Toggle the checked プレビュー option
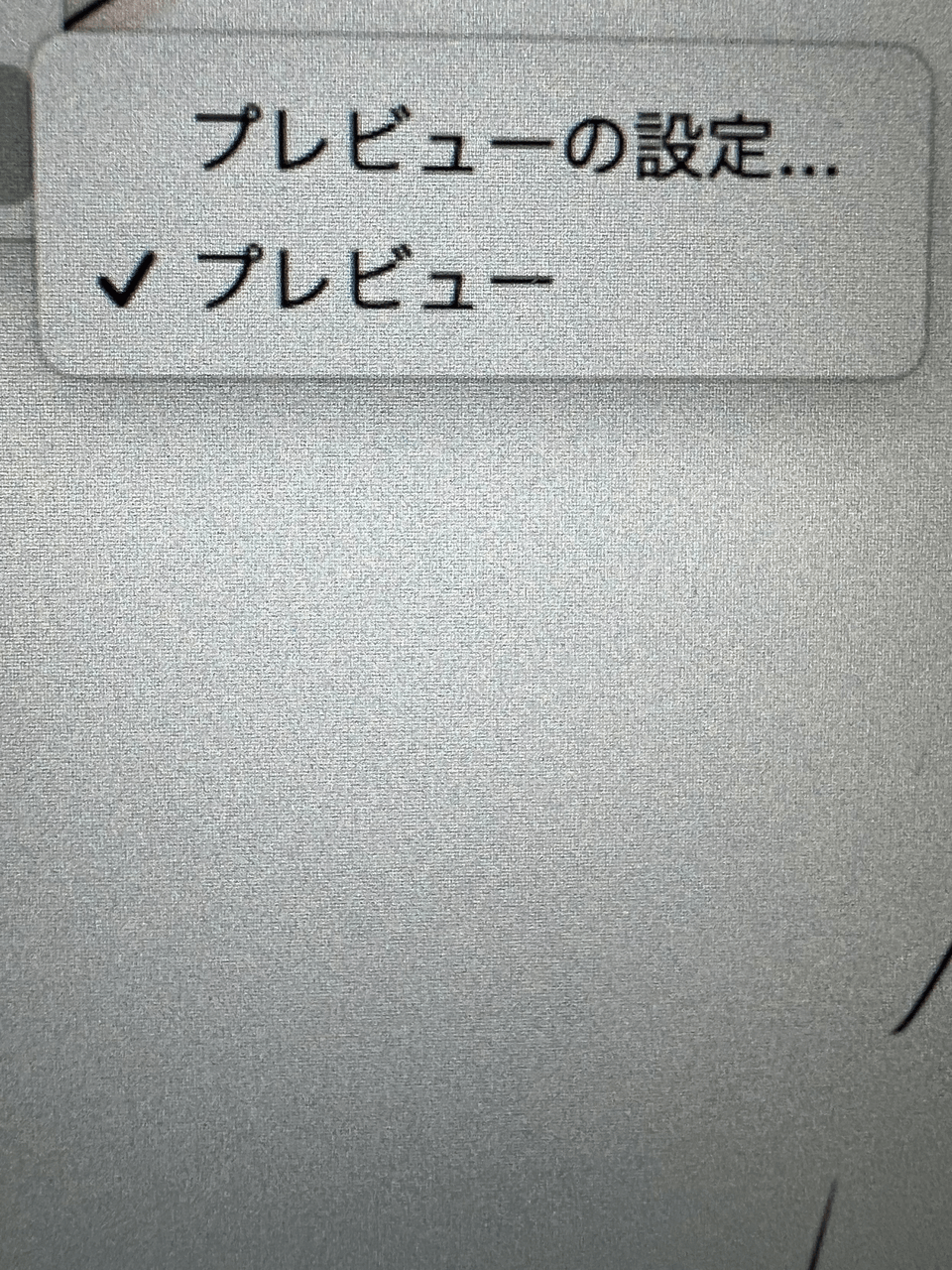The width and height of the screenshot is (952, 1270). 375,278
